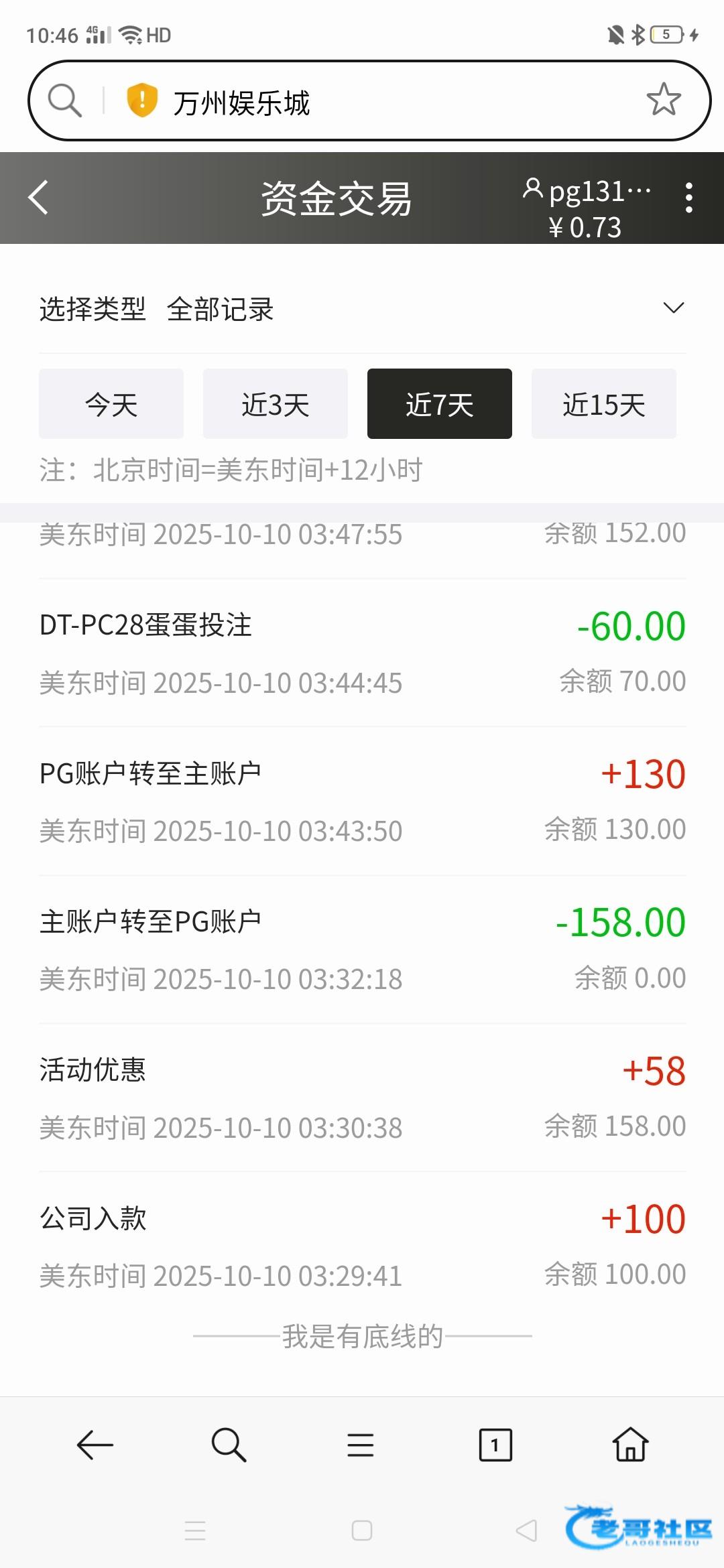This screenshot has width=724, height=1568.
Task: Switch to the 近3天 filter
Action: [276, 404]
